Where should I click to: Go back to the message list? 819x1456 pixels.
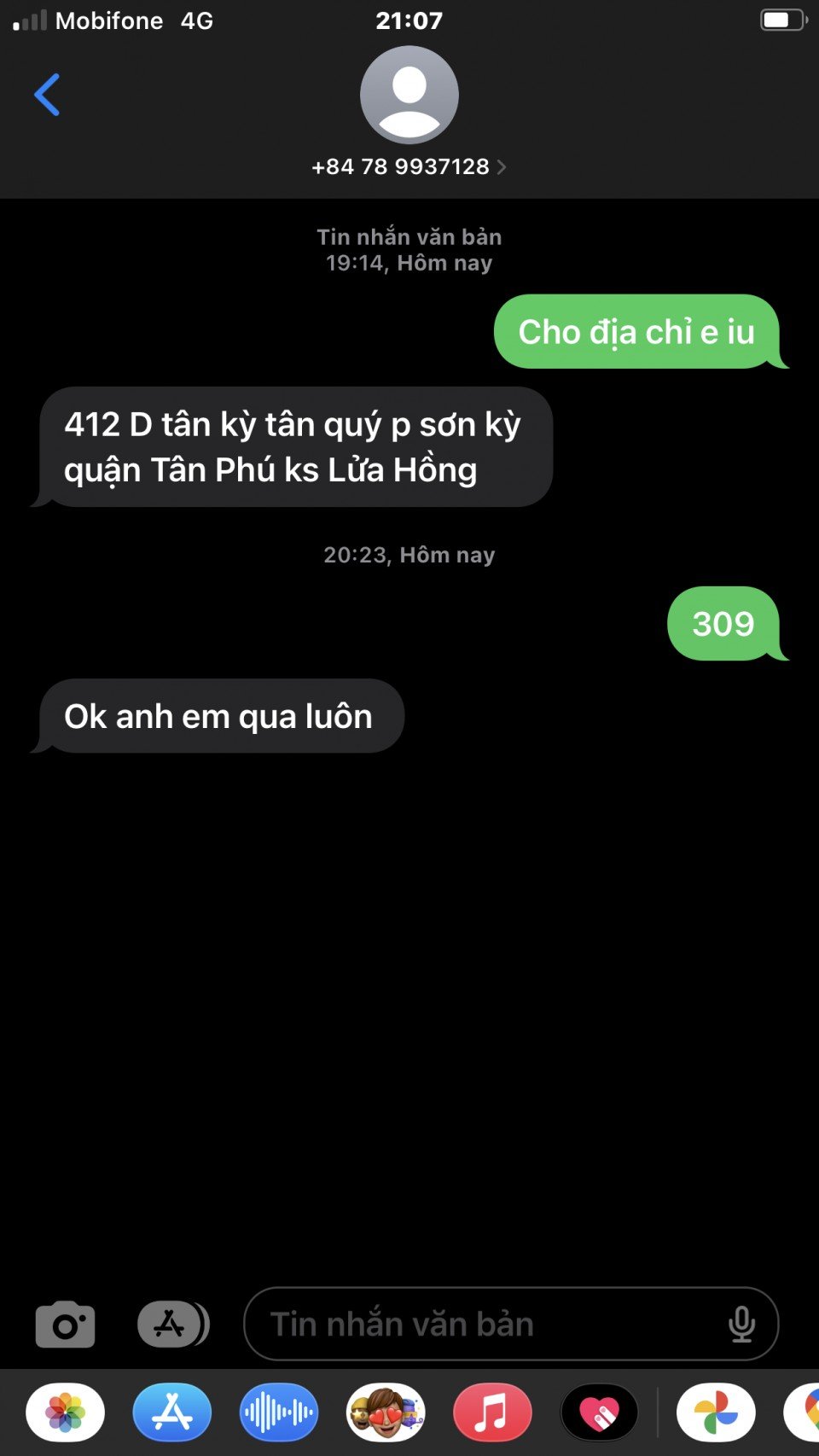(47, 95)
